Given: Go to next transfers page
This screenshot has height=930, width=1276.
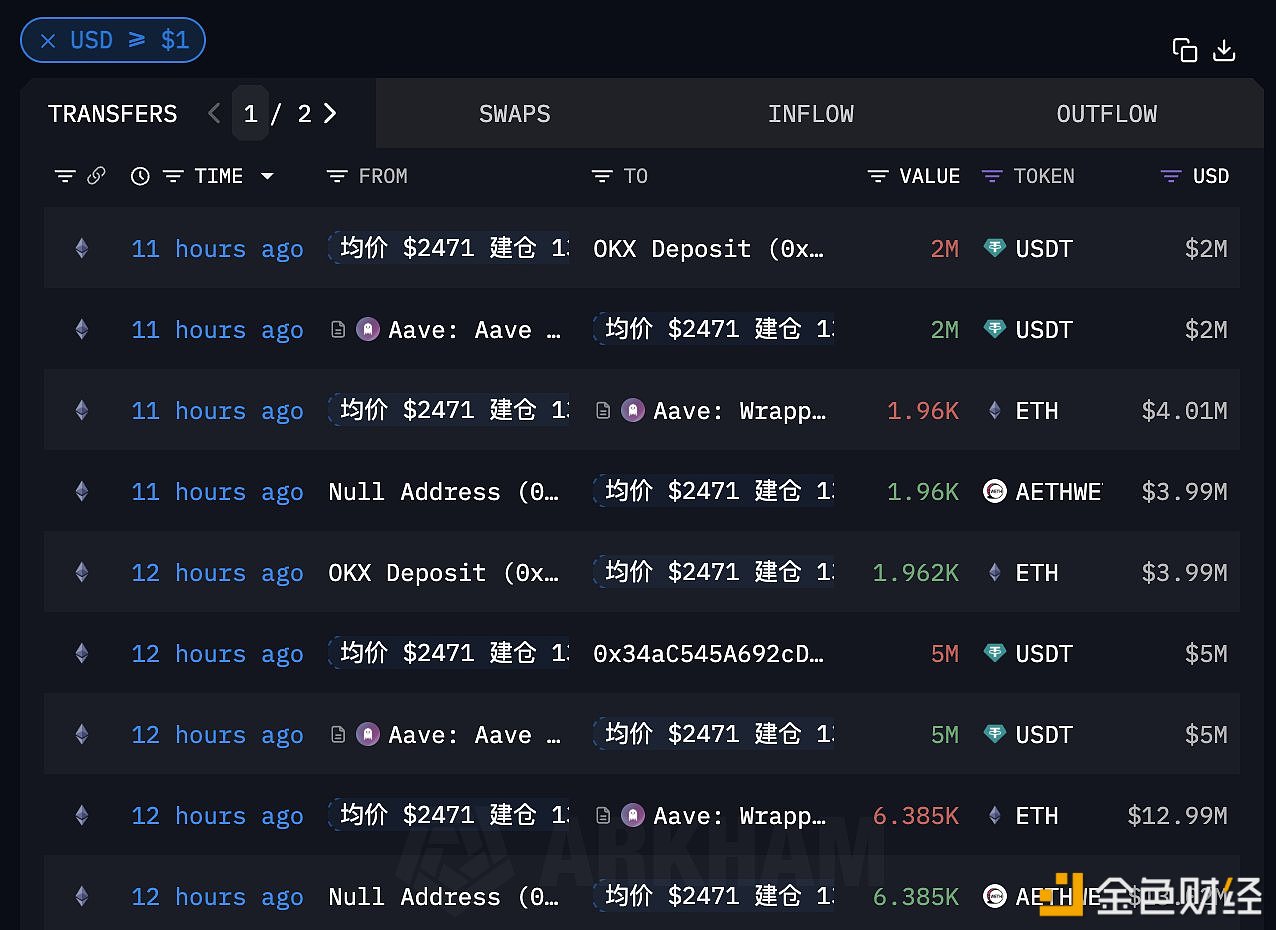Looking at the screenshot, I should point(330,114).
